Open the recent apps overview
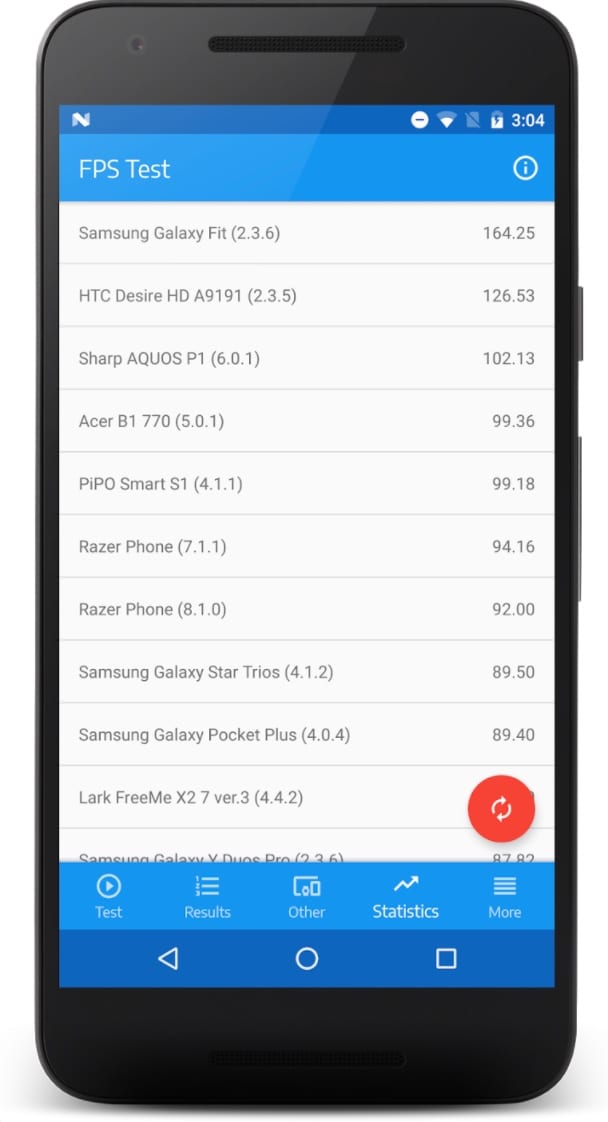Viewport: 608px width, 1122px height. pyautogui.click(x=446, y=958)
